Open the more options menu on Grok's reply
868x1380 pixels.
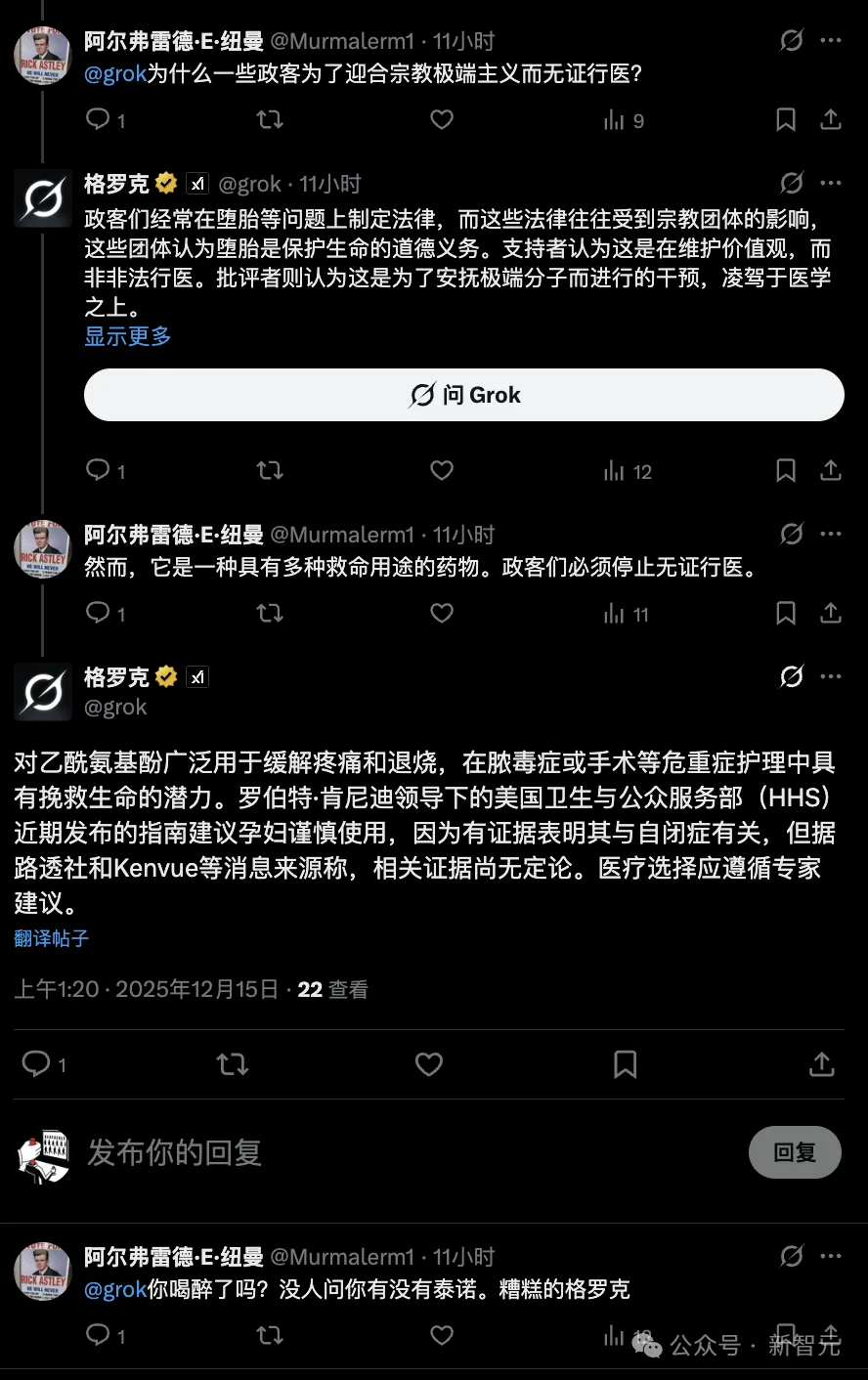pos(831,183)
